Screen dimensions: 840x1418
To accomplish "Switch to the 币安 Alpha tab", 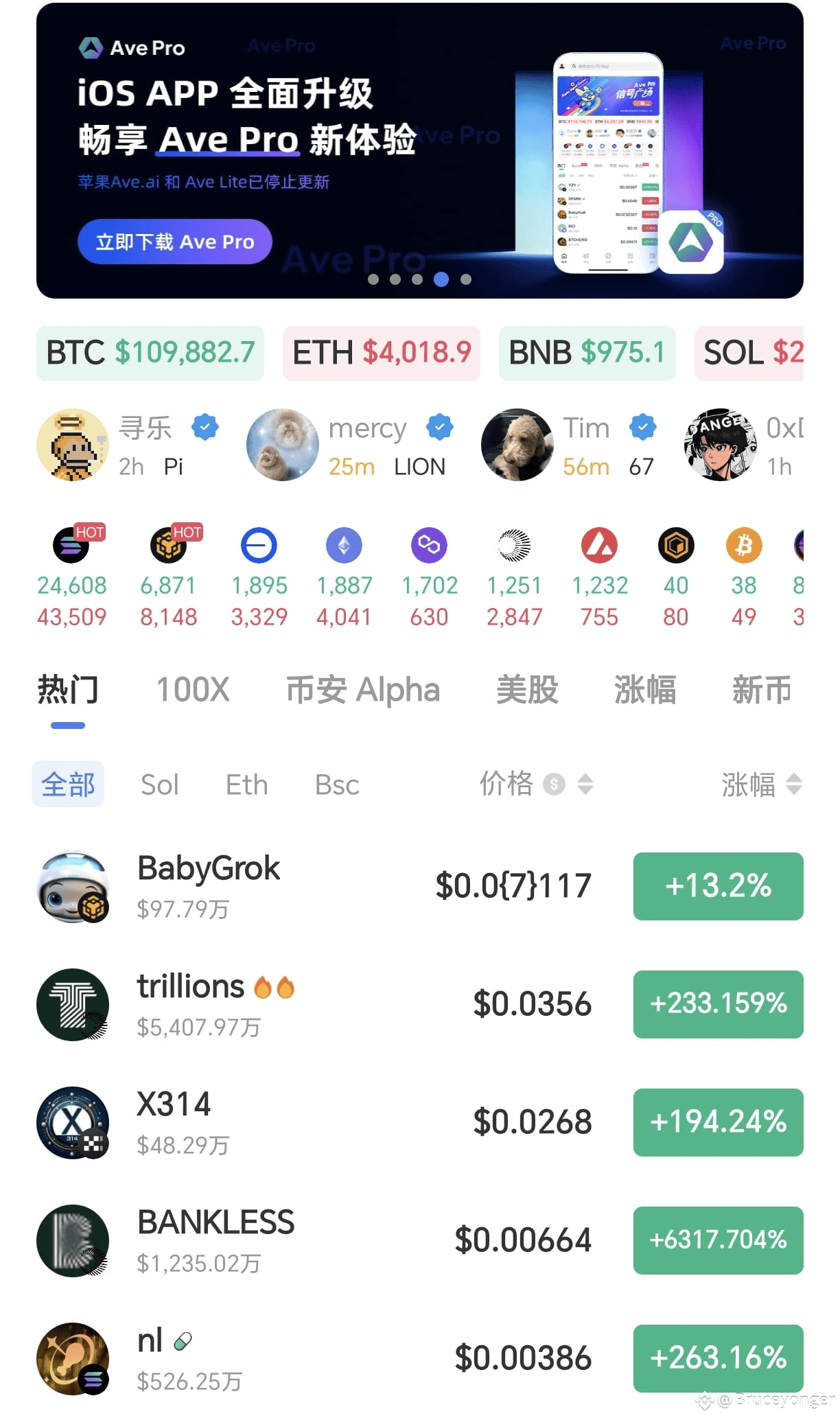I will (362, 690).
